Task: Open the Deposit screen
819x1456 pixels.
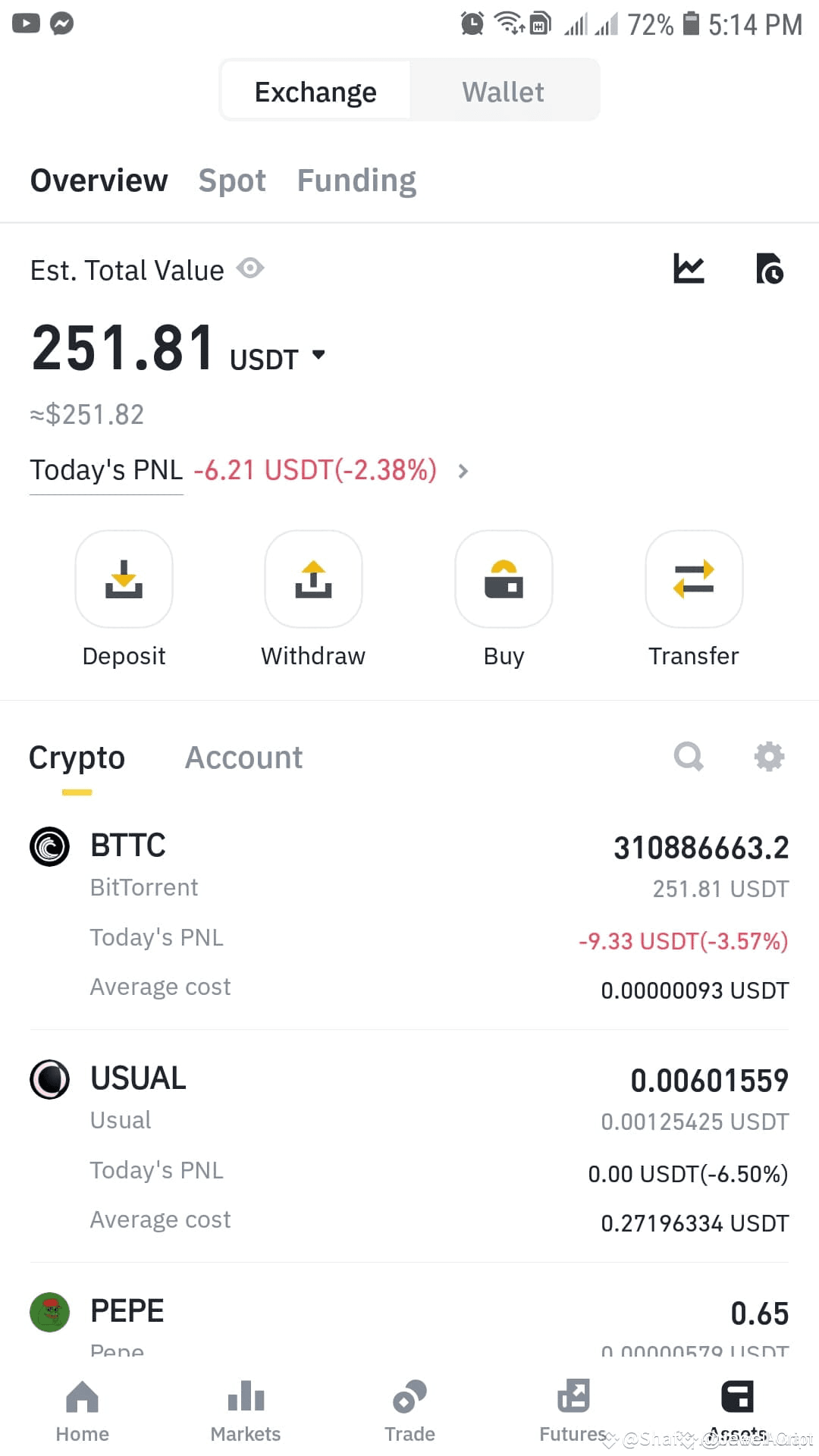Action: pyautogui.click(x=124, y=579)
